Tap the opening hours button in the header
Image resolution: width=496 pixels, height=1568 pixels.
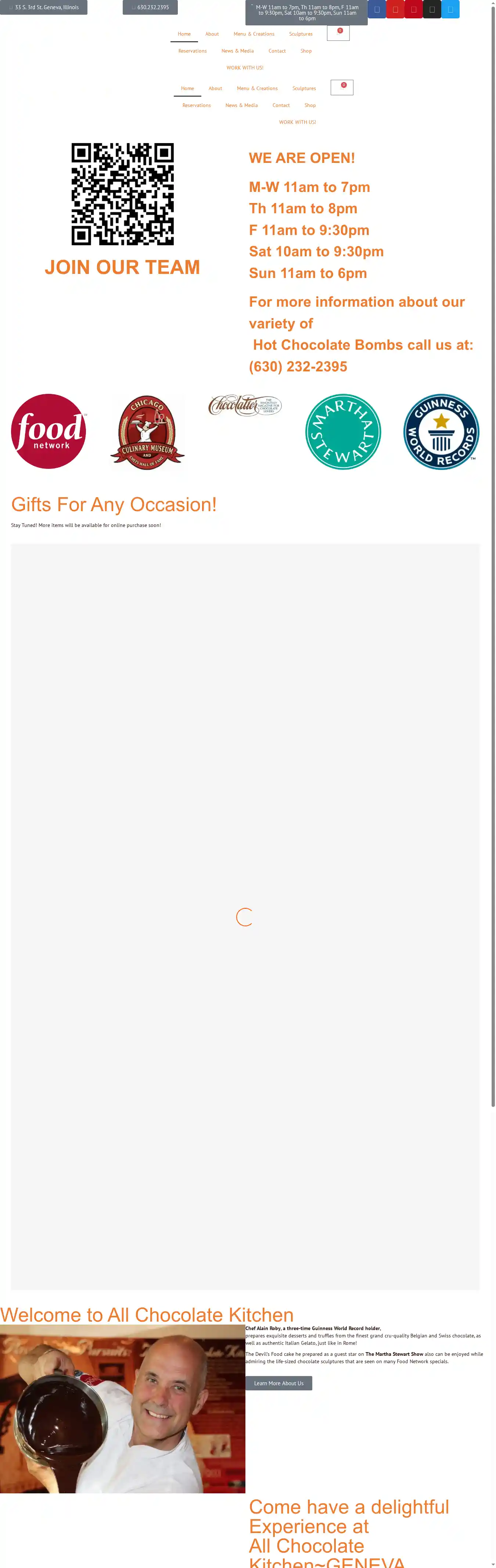click(306, 13)
